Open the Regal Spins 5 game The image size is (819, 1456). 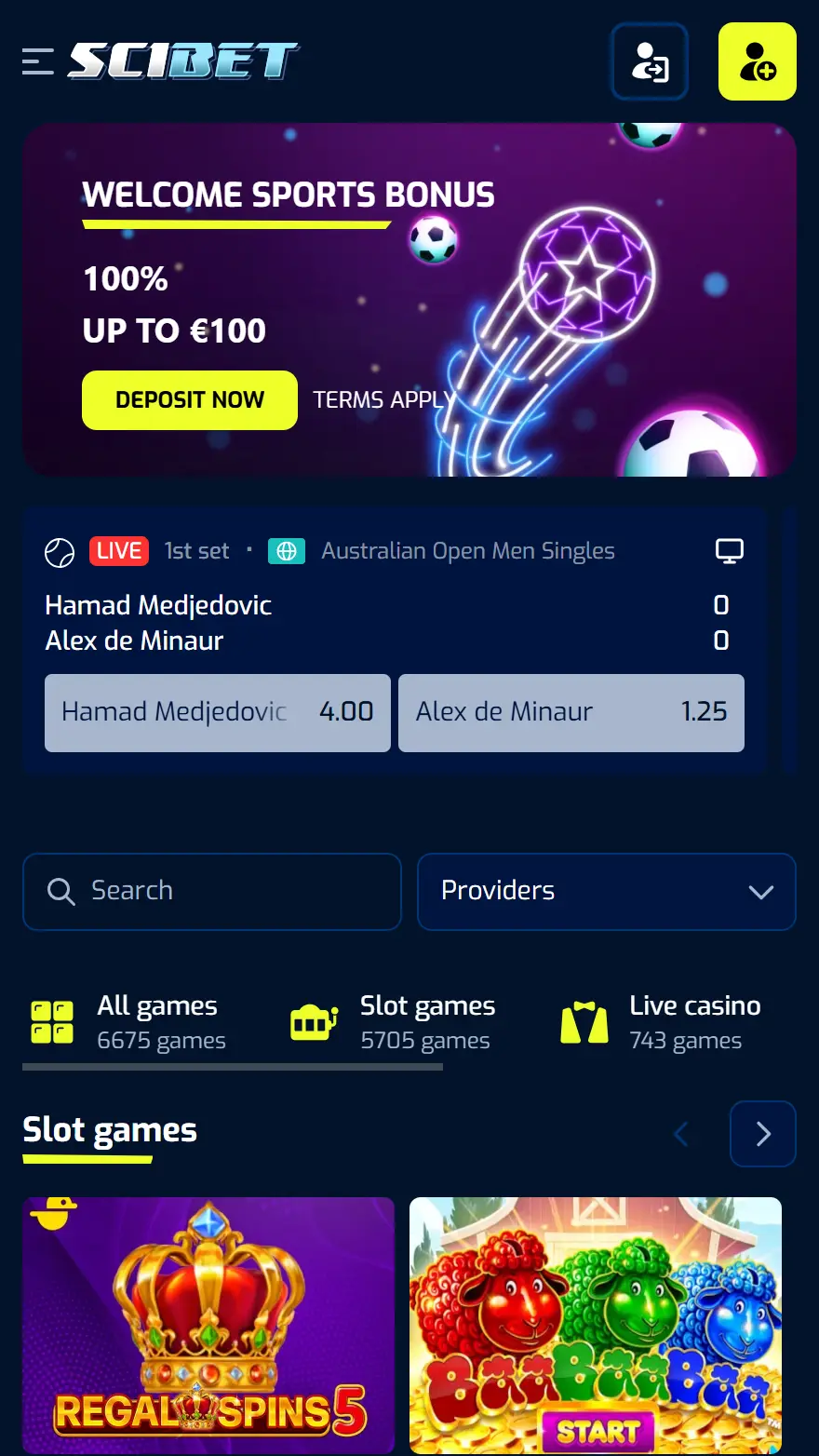pos(208,1326)
